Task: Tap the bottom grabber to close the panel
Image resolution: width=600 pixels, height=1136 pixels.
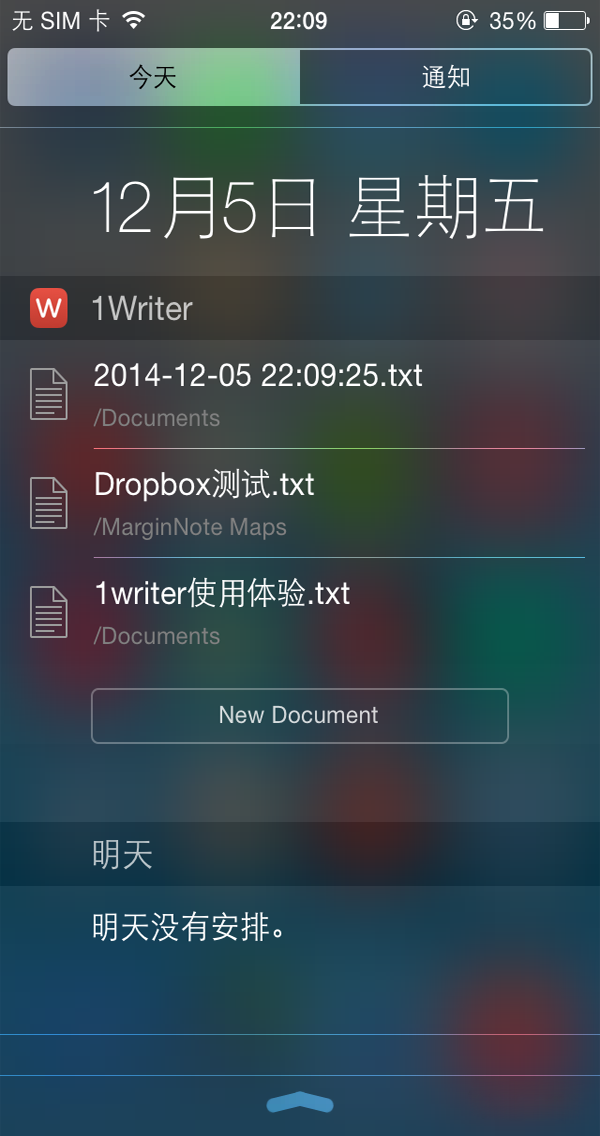Action: 300,1103
